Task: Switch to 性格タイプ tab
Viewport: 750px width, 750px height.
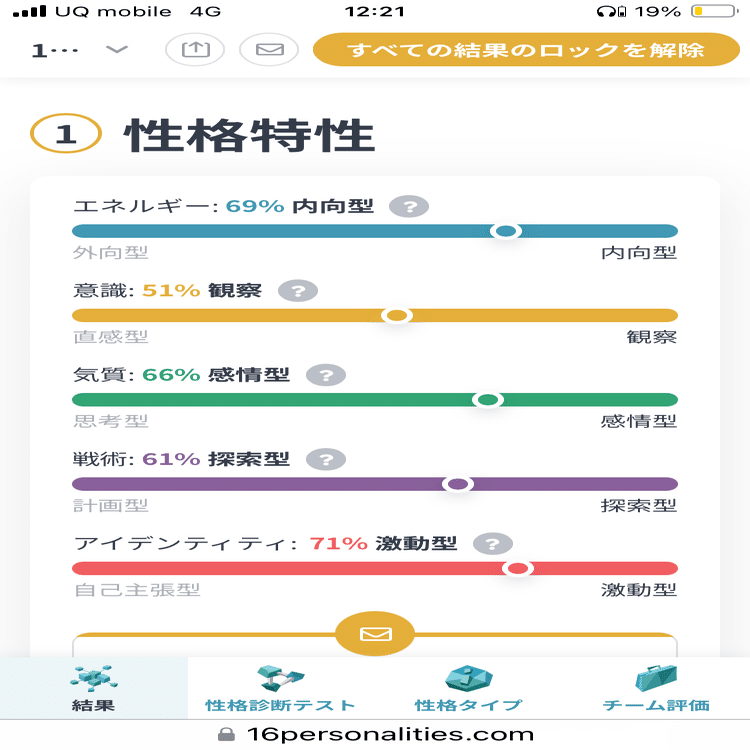Action: (468, 688)
